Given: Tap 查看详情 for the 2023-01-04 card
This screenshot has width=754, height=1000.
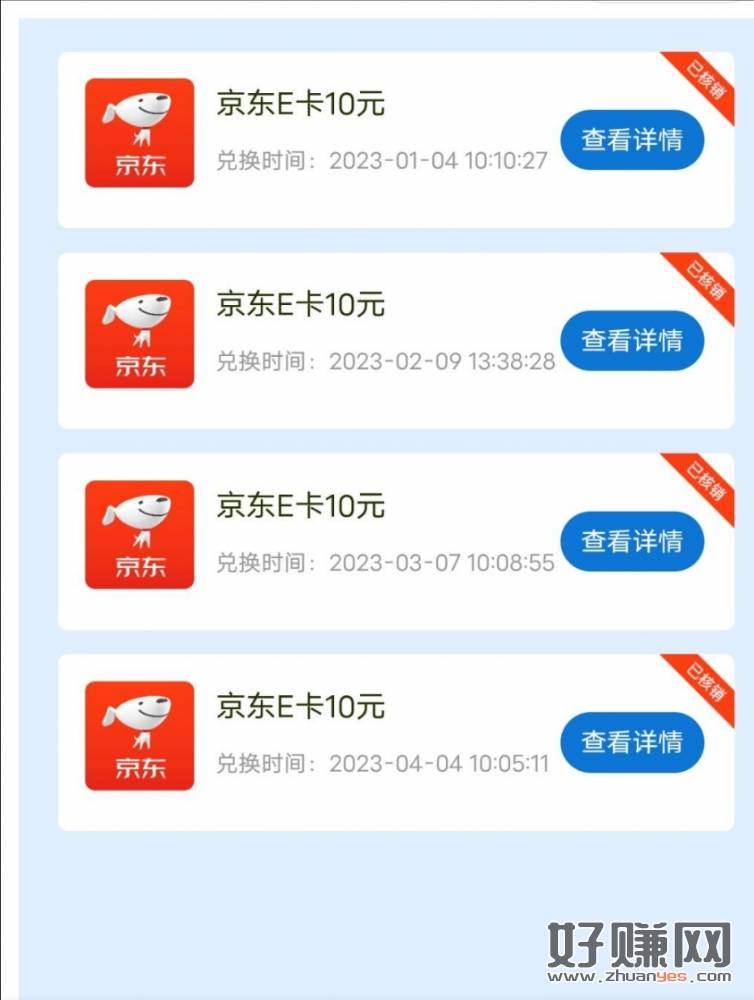Looking at the screenshot, I should tap(632, 140).
